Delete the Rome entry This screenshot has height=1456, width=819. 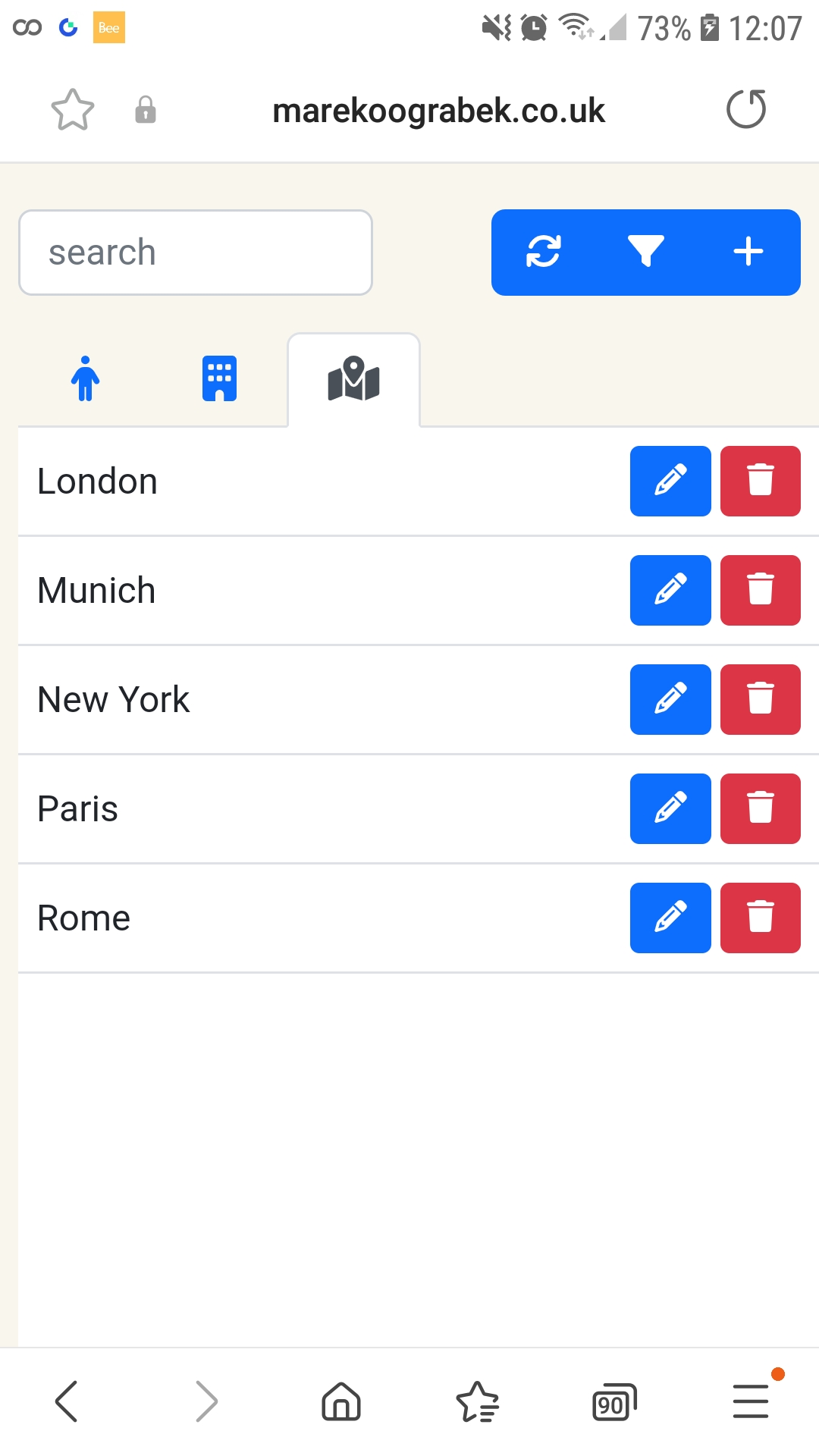tap(761, 918)
